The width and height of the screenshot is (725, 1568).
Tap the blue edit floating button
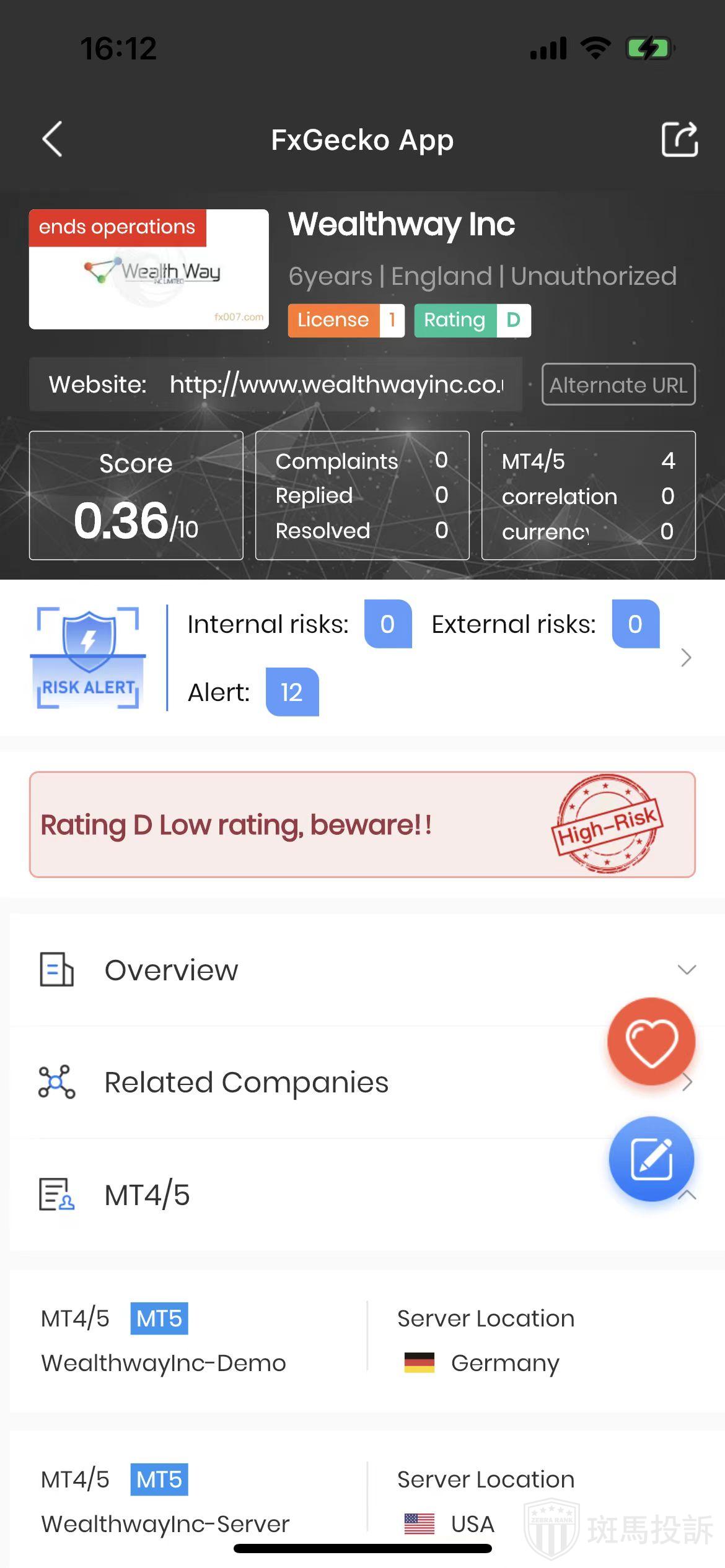click(x=651, y=1159)
